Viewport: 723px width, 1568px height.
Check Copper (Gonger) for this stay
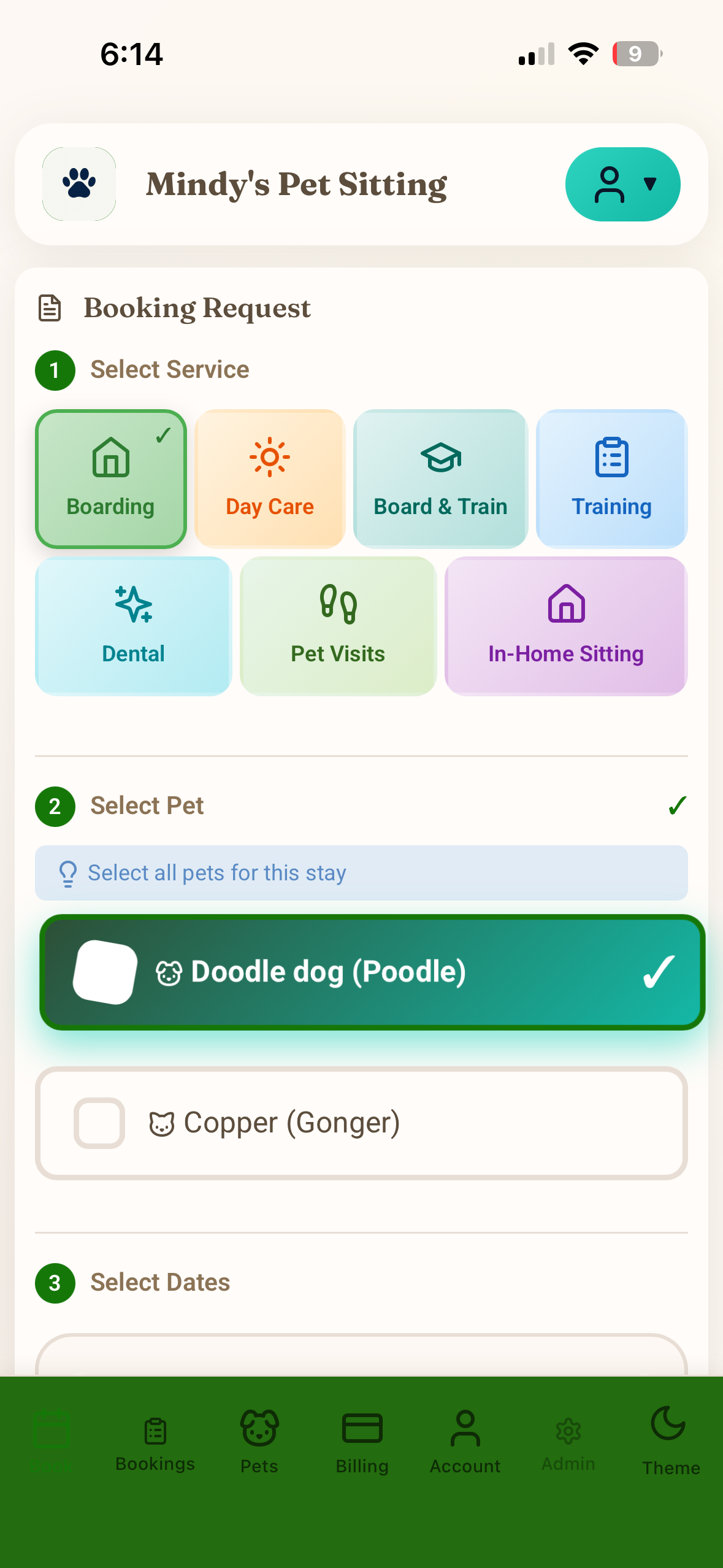(x=361, y=1123)
